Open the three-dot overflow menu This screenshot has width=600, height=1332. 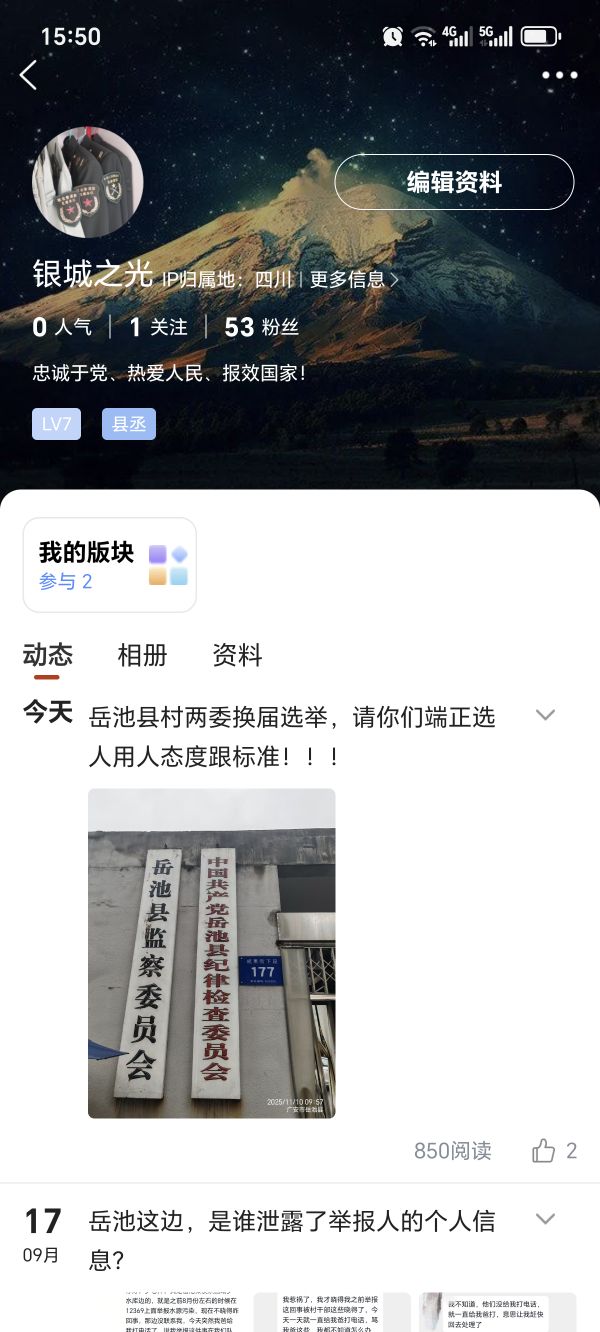559,75
